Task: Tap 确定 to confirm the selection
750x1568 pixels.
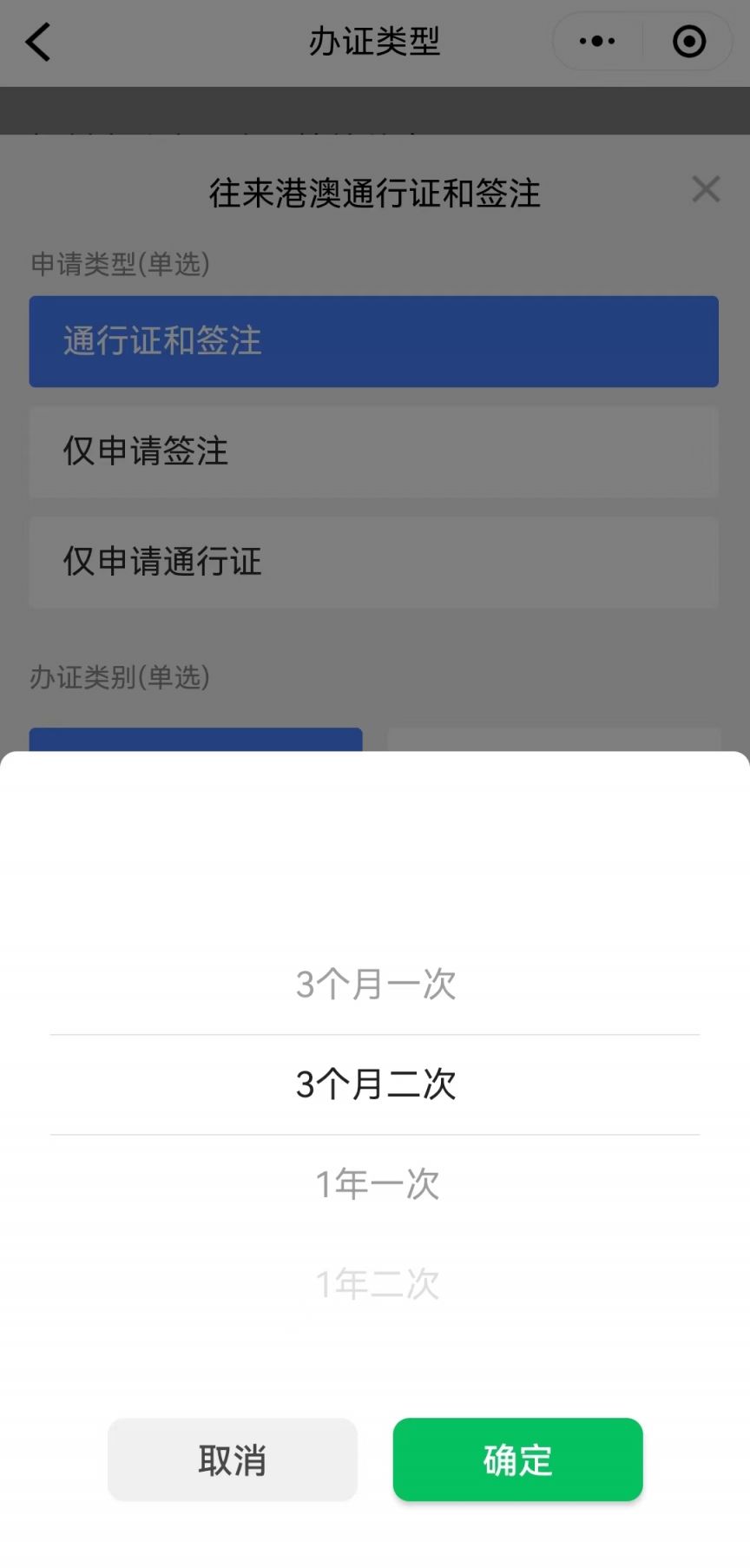Action: (517, 1459)
